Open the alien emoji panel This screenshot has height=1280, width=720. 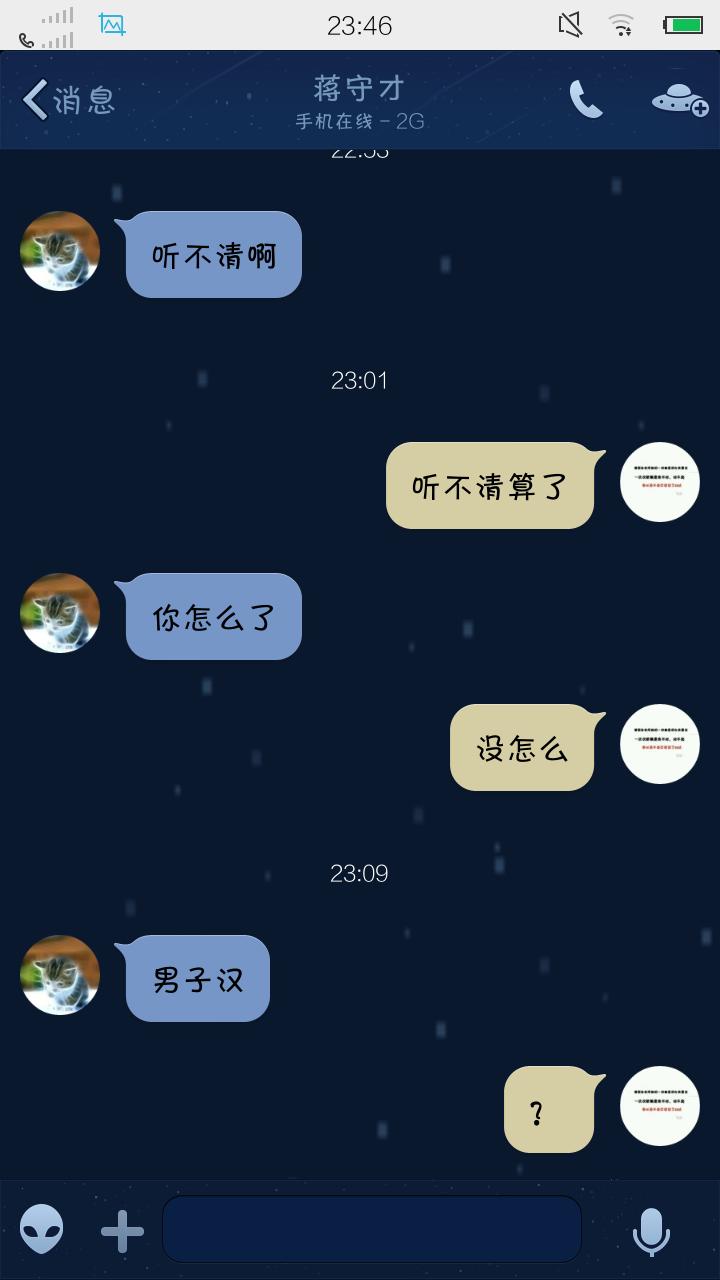click(40, 1228)
